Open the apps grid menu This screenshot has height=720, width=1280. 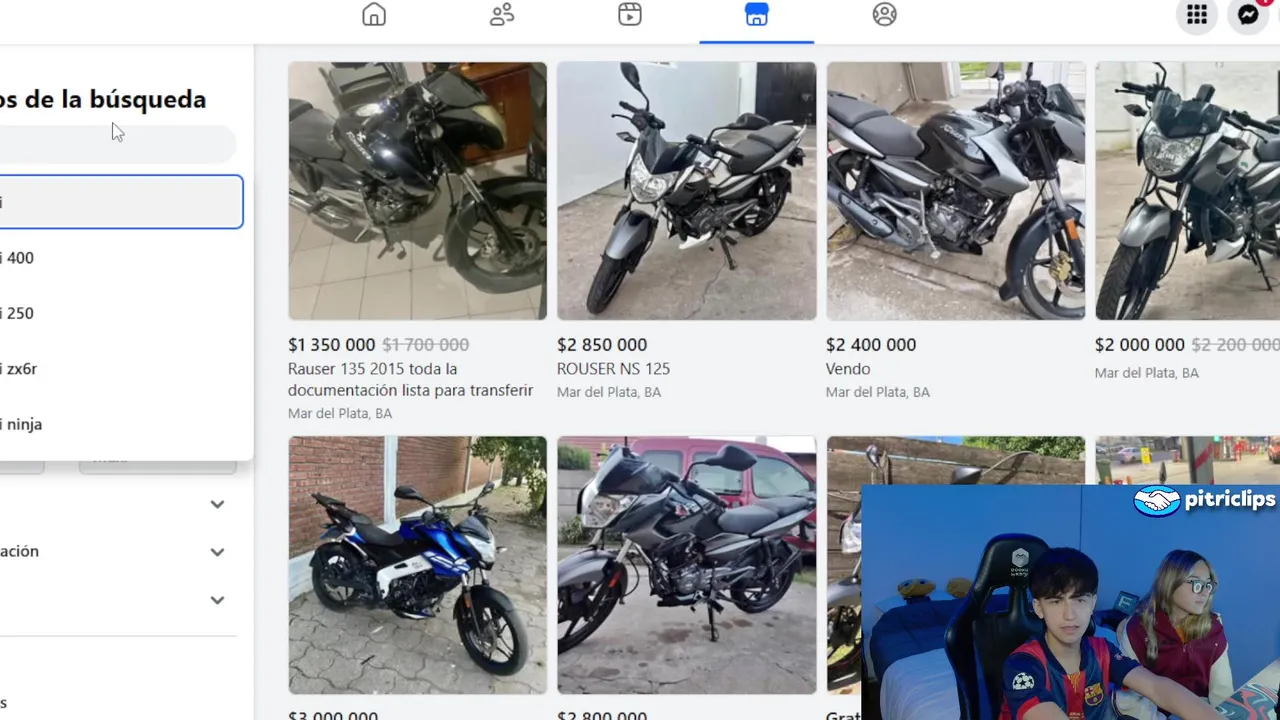(x=1196, y=15)
